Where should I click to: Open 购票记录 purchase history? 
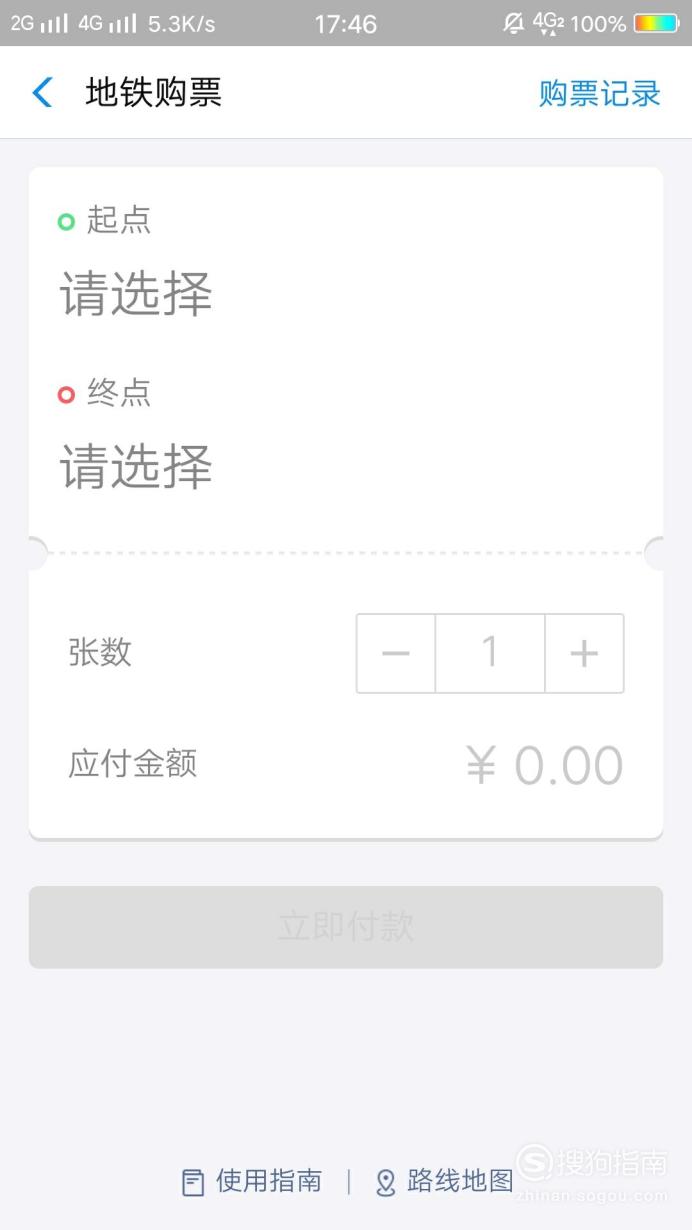600,93
